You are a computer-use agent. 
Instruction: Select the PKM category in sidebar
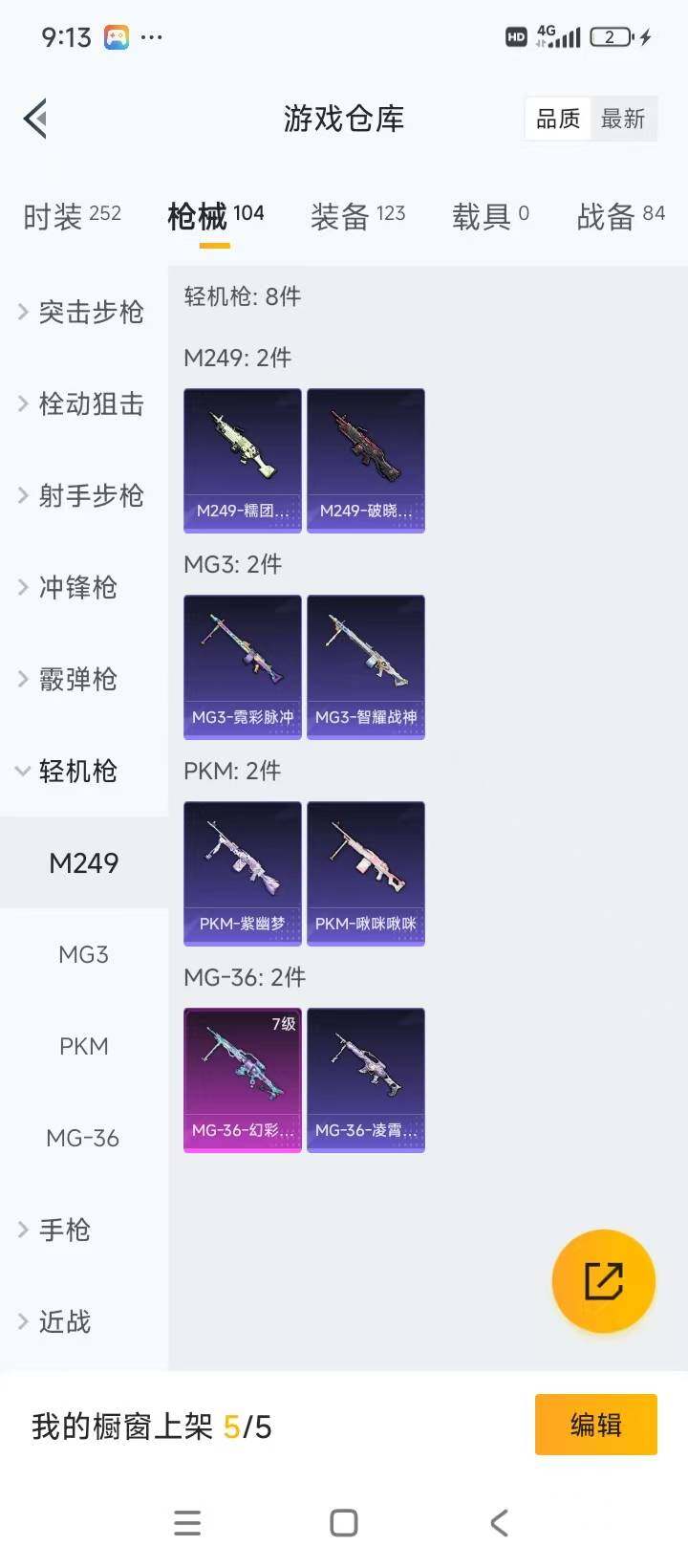point(83,1046)
